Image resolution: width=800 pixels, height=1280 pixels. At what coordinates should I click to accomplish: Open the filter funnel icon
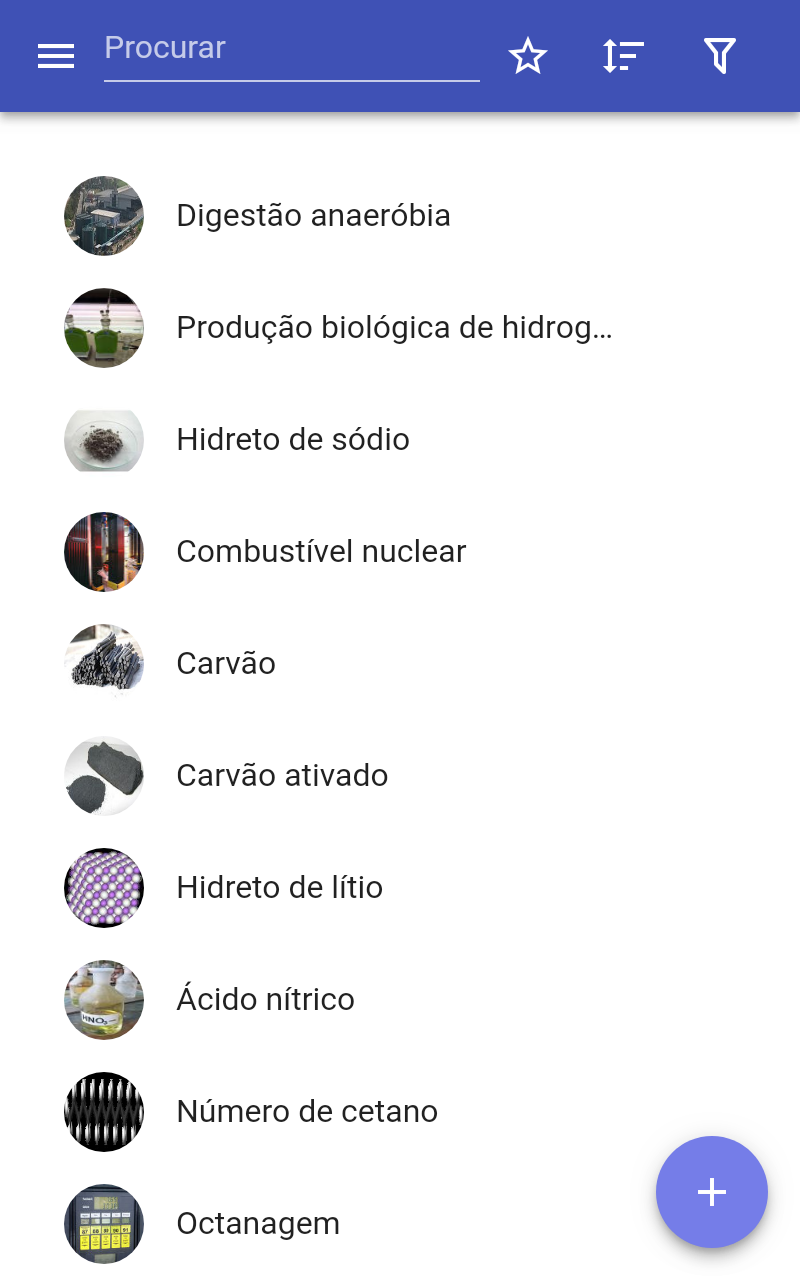(x=720, y=56)
